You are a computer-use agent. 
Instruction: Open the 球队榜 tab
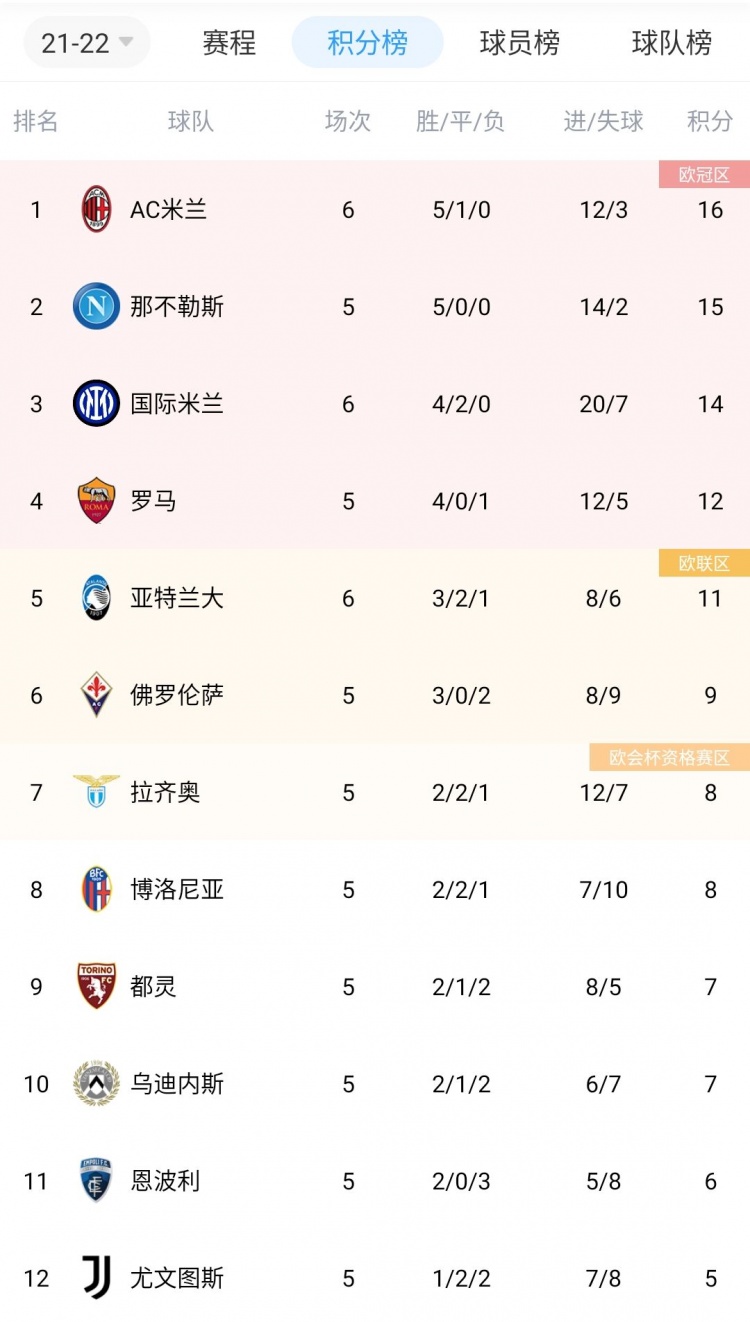(x=672, y=42)
